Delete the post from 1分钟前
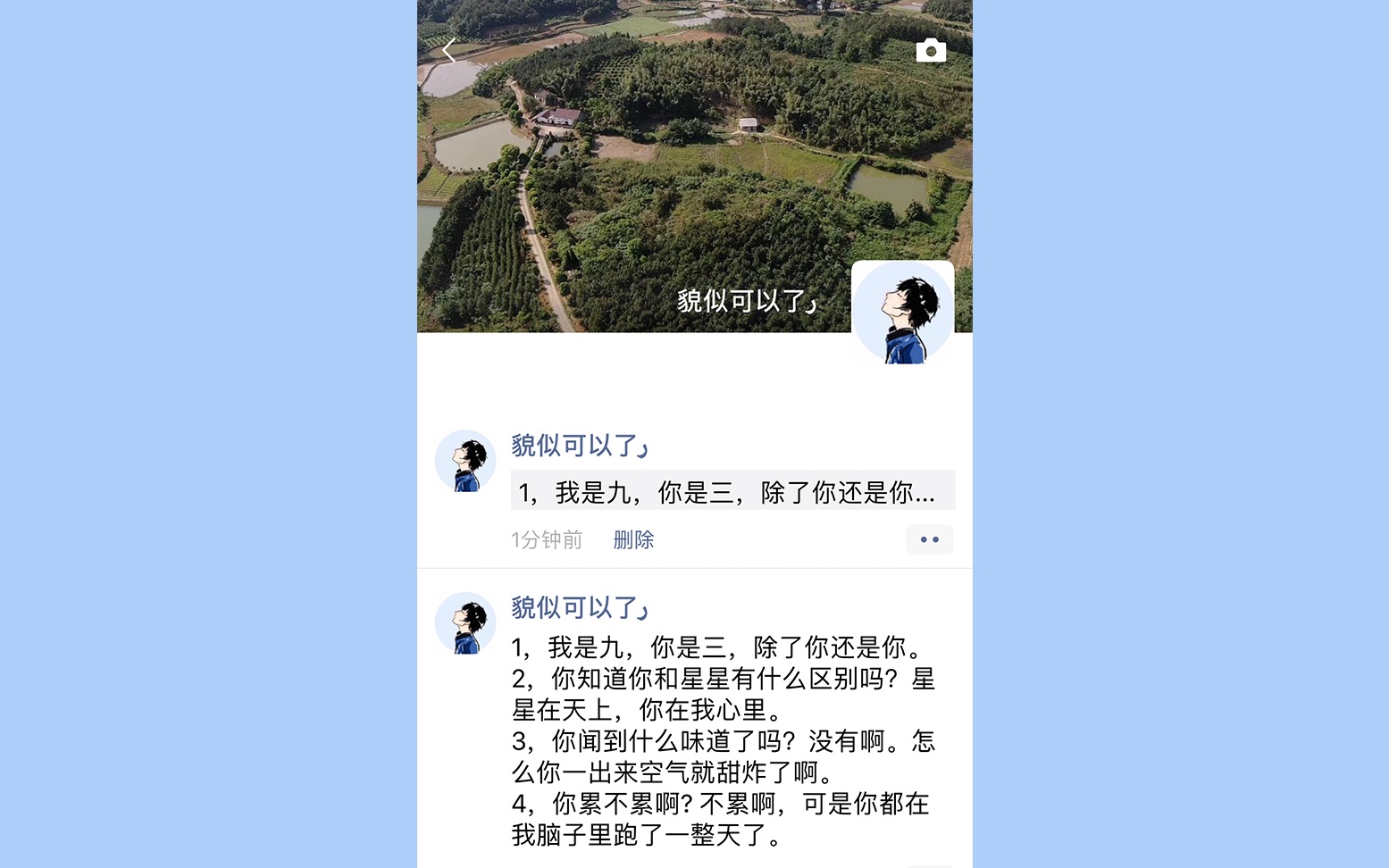This screenshot has height=868, width=1389. coord(633,539)
